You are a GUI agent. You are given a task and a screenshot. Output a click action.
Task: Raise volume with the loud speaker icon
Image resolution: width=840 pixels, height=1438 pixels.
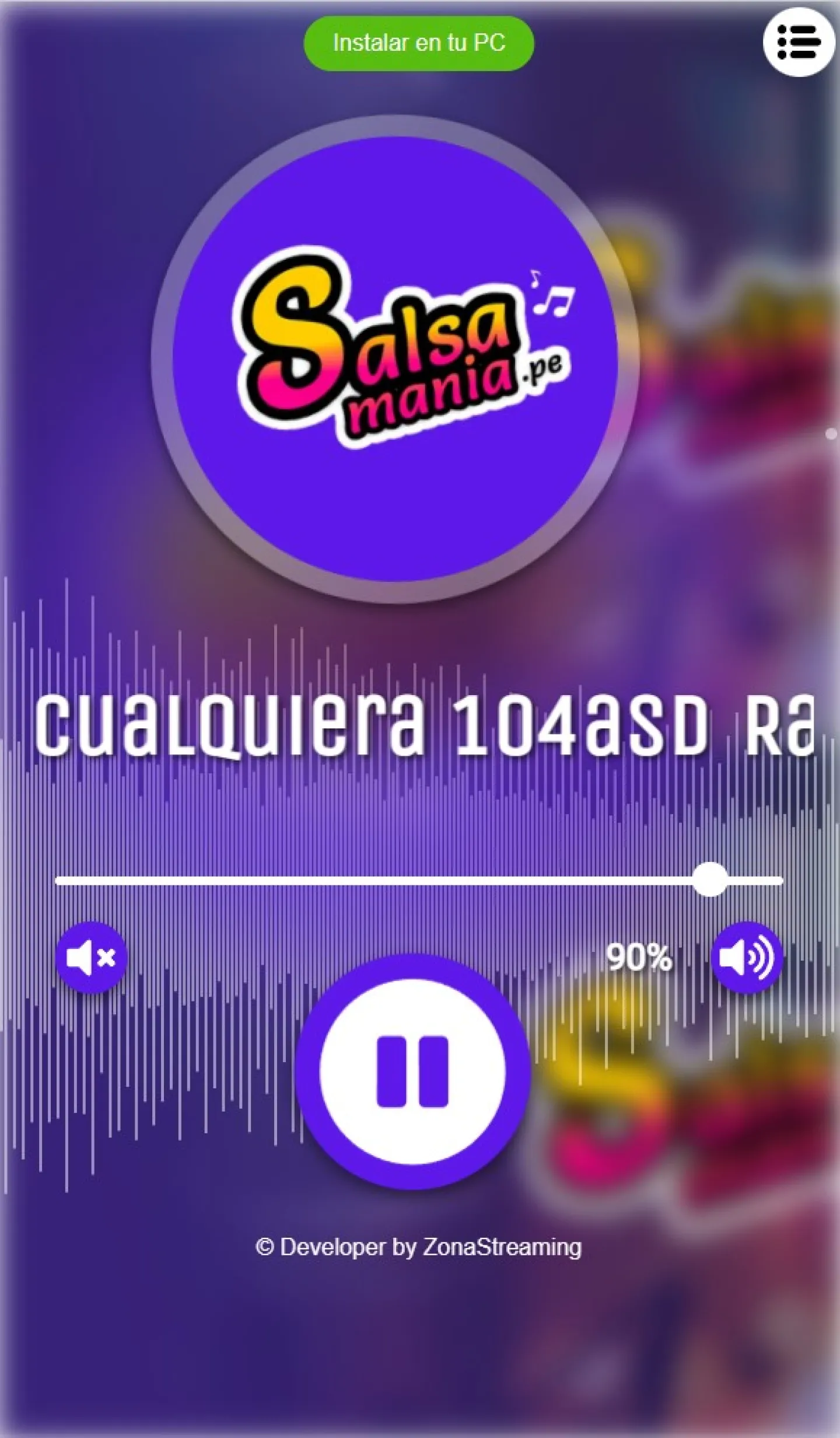pyautogui.click(x=746, y=957)
